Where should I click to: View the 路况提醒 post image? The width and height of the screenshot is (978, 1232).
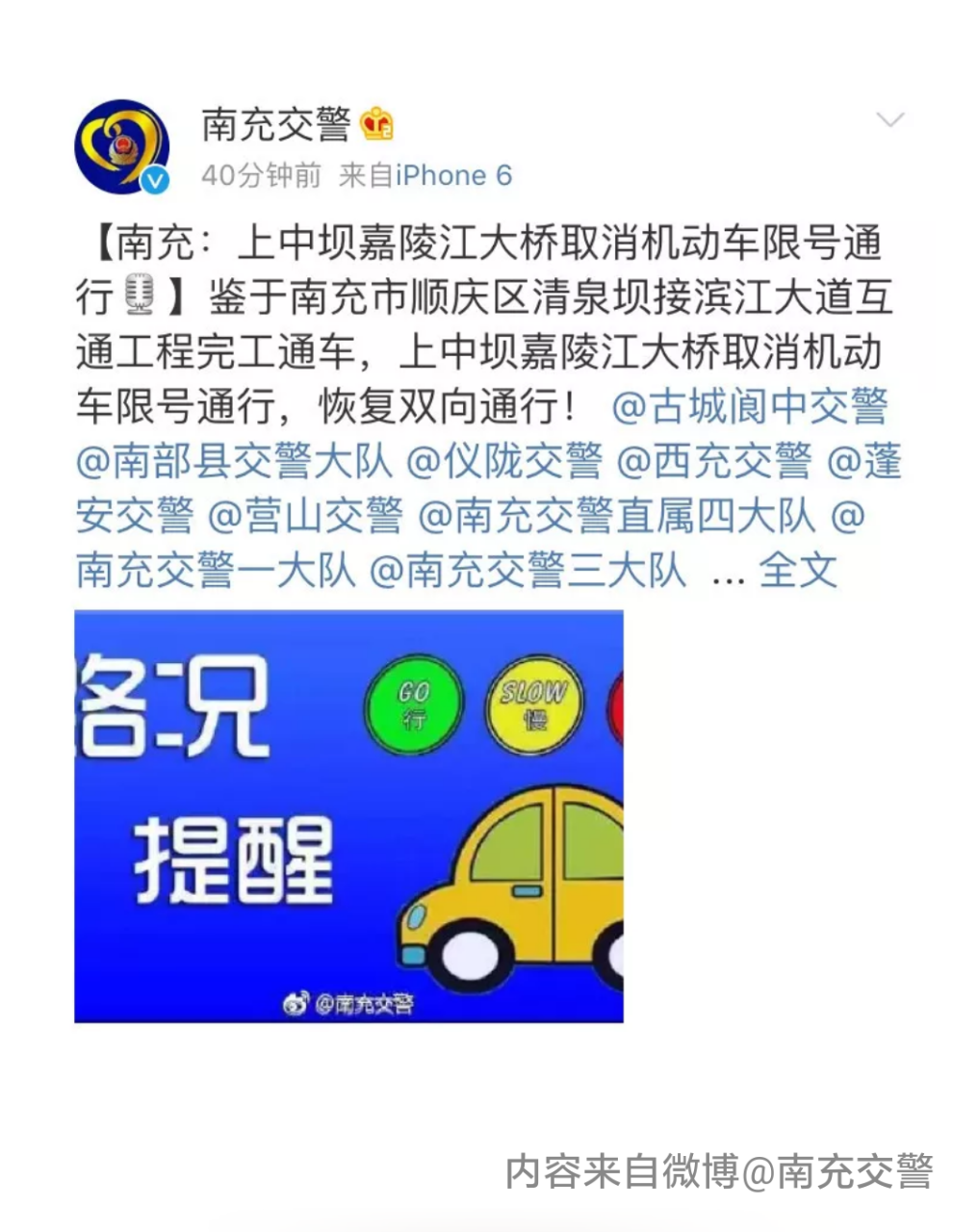348,816
